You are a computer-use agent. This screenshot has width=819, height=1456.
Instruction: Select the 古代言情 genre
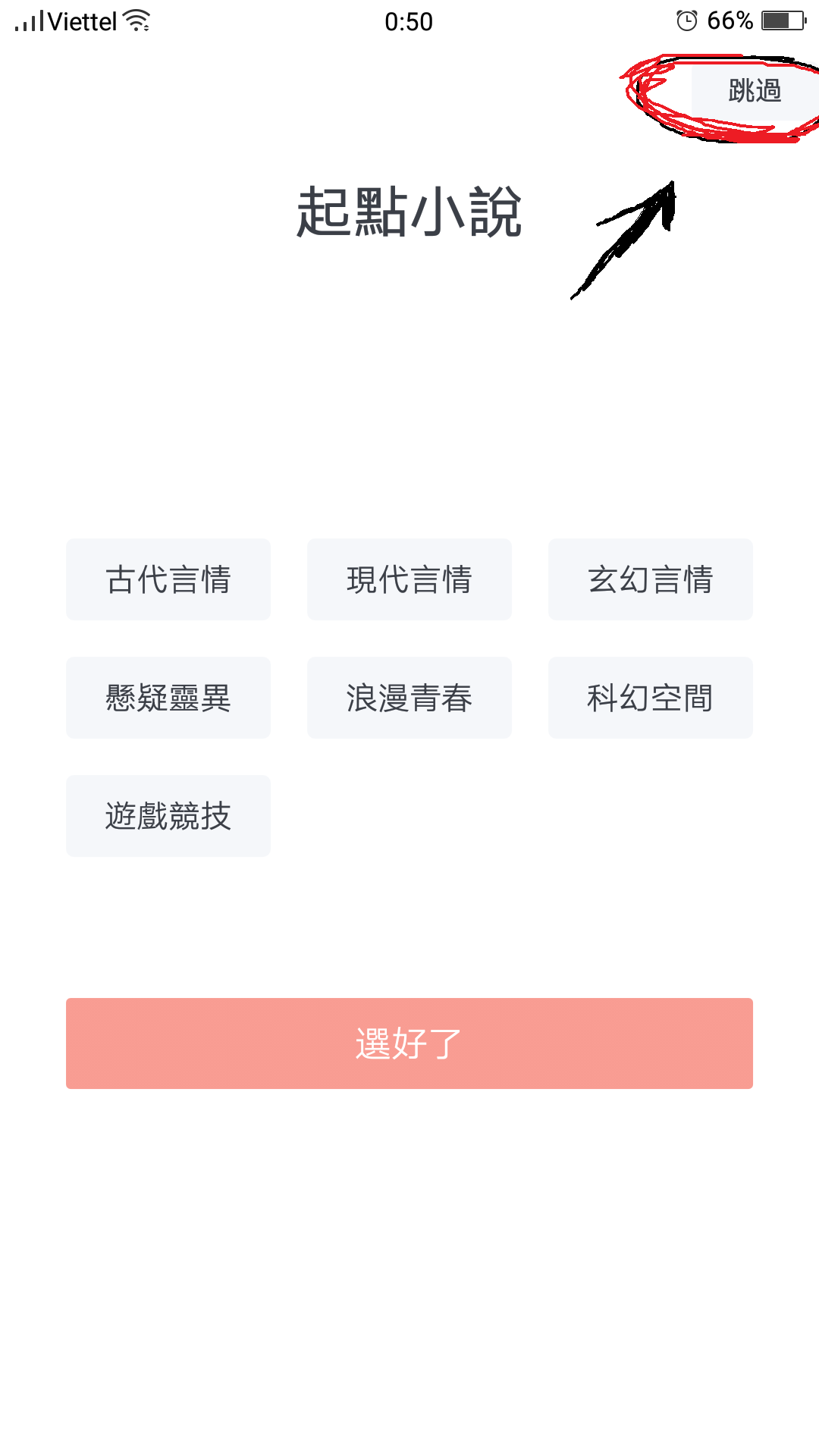point(168,579)
